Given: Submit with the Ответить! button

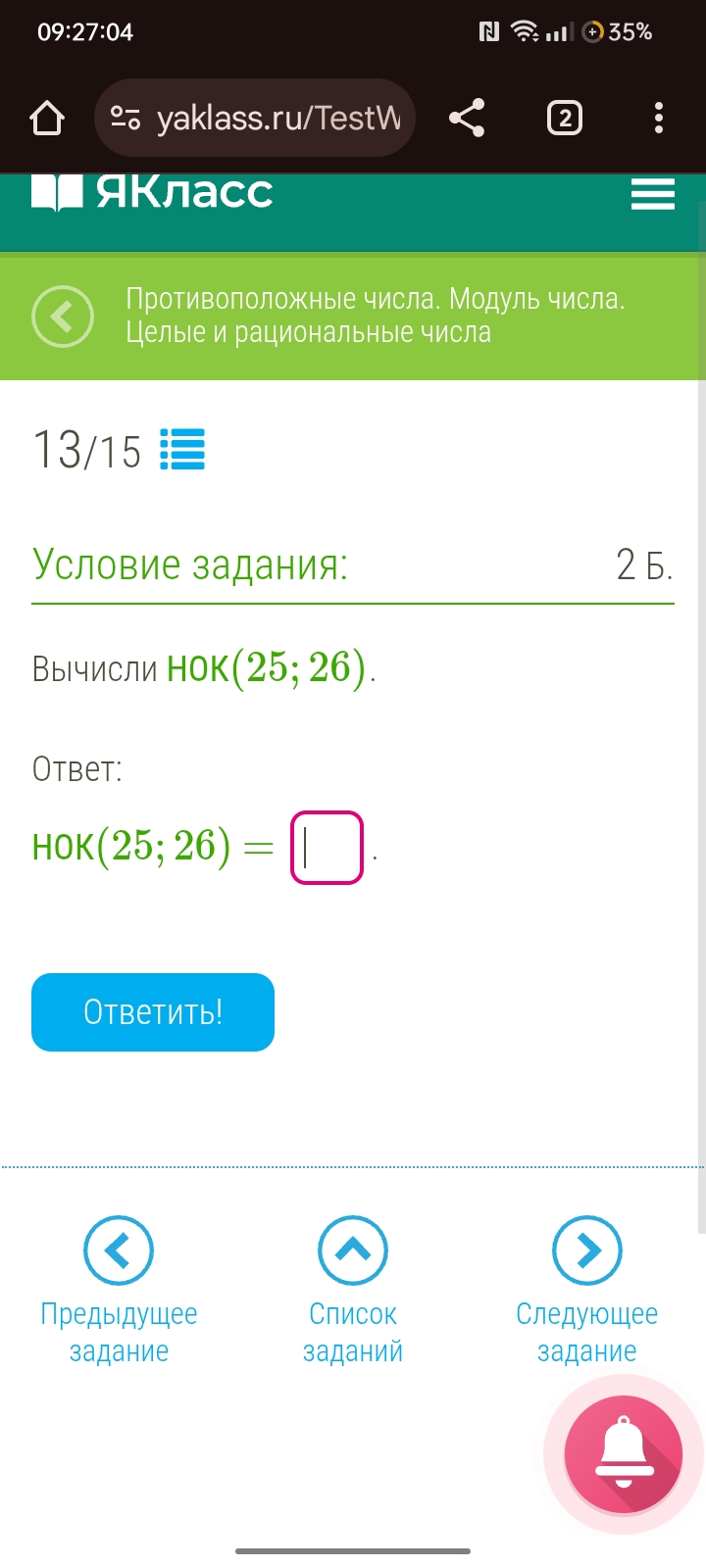Looking at the screenshot, I should (153, 1012).
